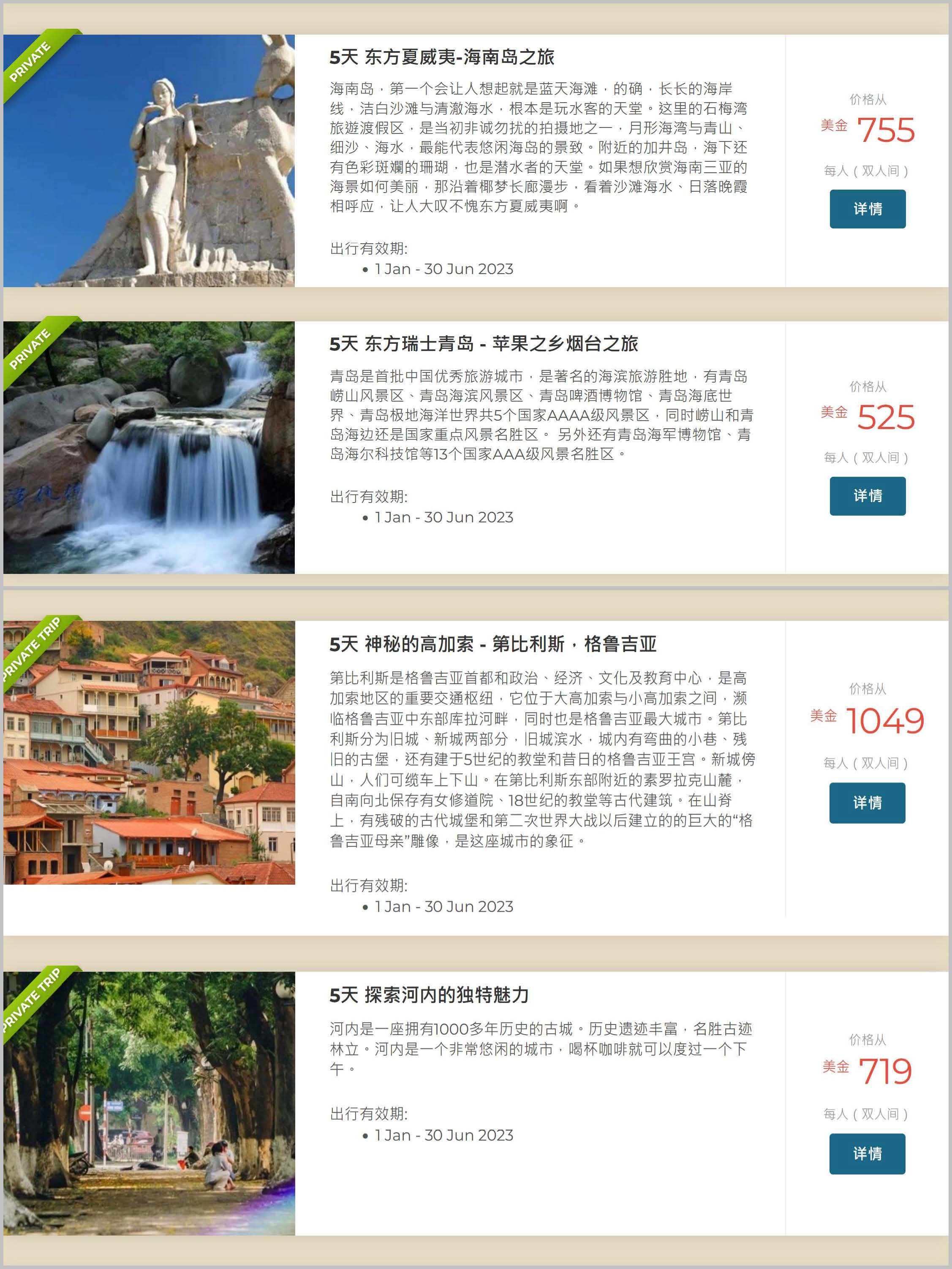Select the title 5天 东方夏威夷-海南岛之旅

(441, 57)
